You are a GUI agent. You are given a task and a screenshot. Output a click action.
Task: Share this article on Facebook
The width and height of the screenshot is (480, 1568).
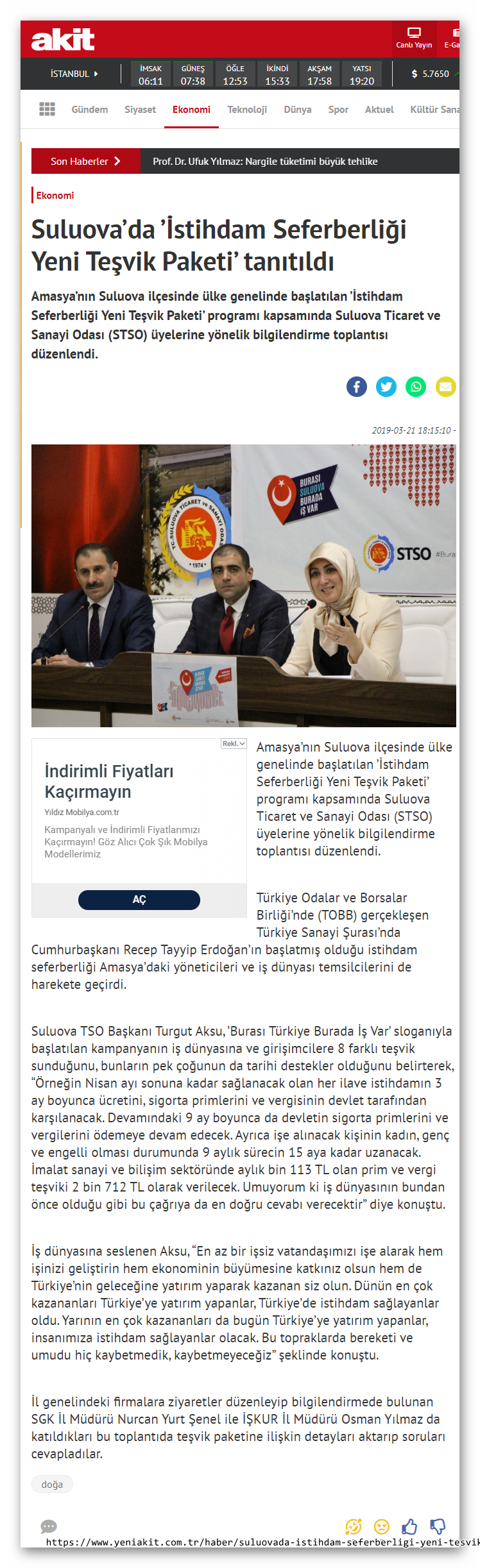pos(357,387)
